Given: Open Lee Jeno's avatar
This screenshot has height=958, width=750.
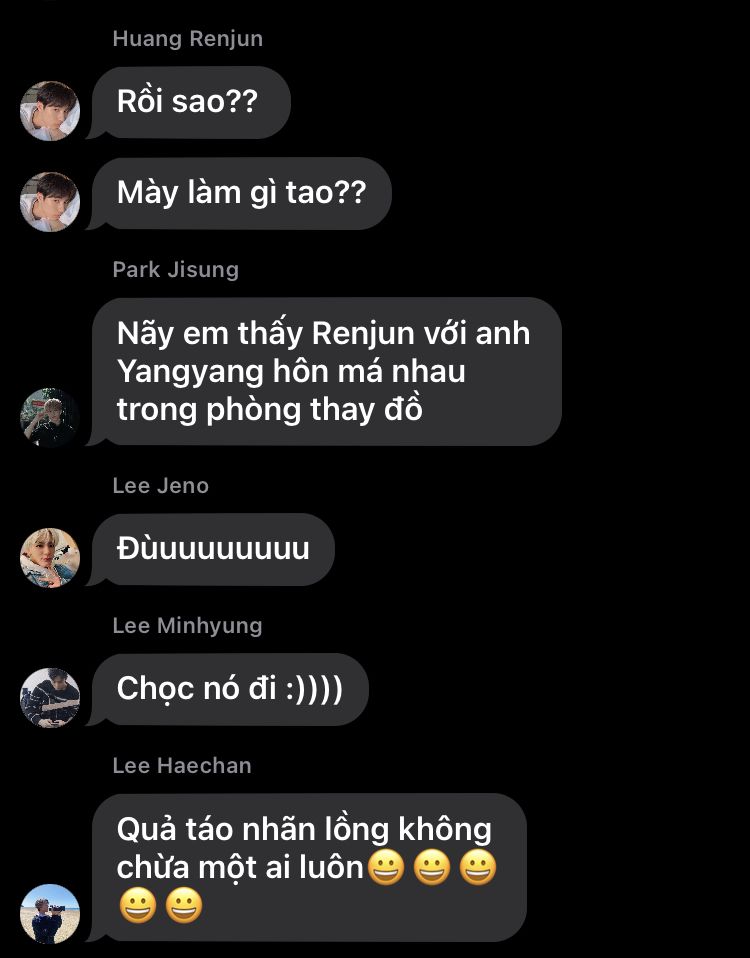Looking at the screenshot, I should click(x=50, y=557).
